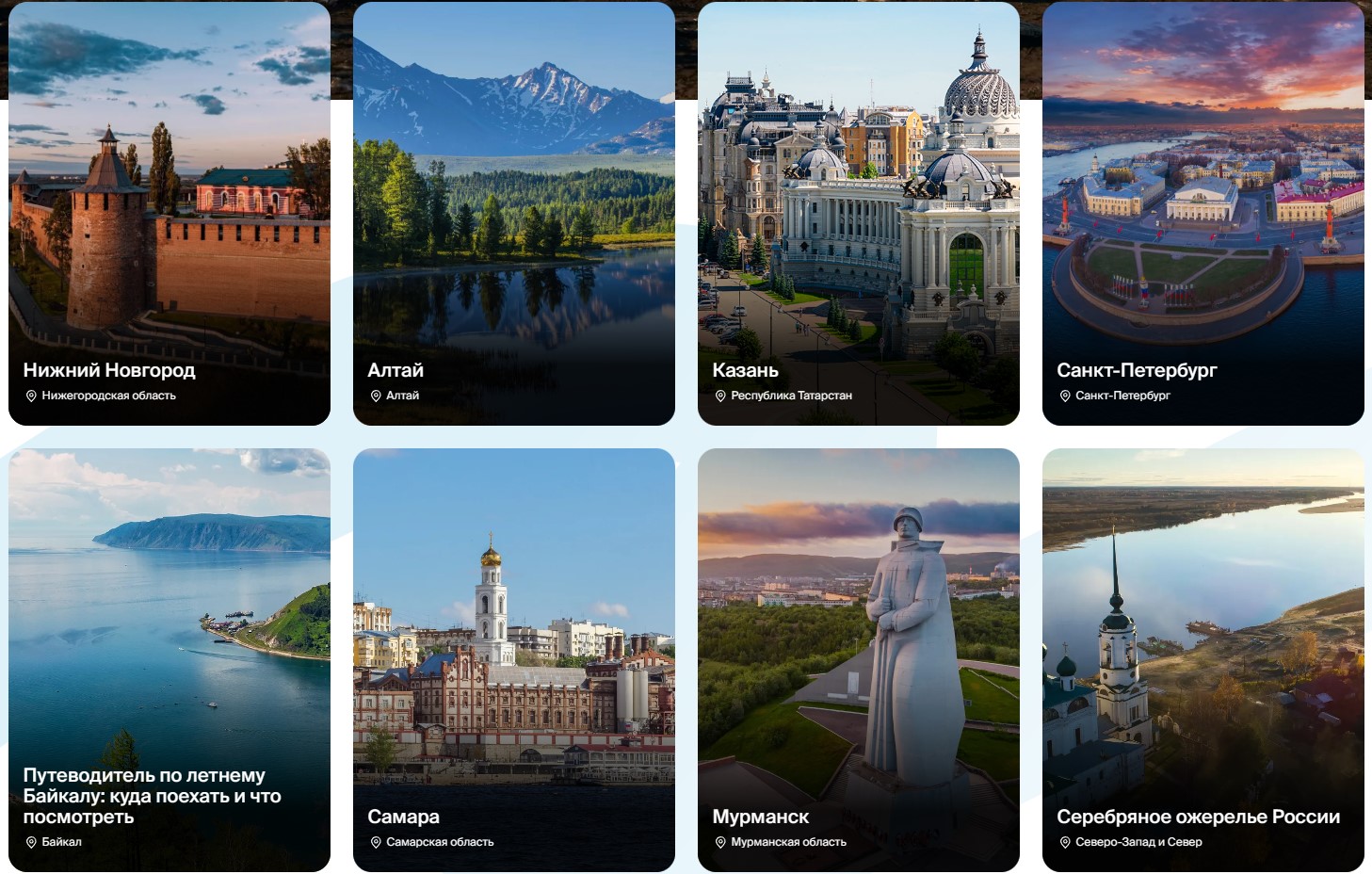Viewport: 1372px width, 874px height.
Task: Tap the Самара destination card
Action: pyautogui.click(x=513, y=659)
